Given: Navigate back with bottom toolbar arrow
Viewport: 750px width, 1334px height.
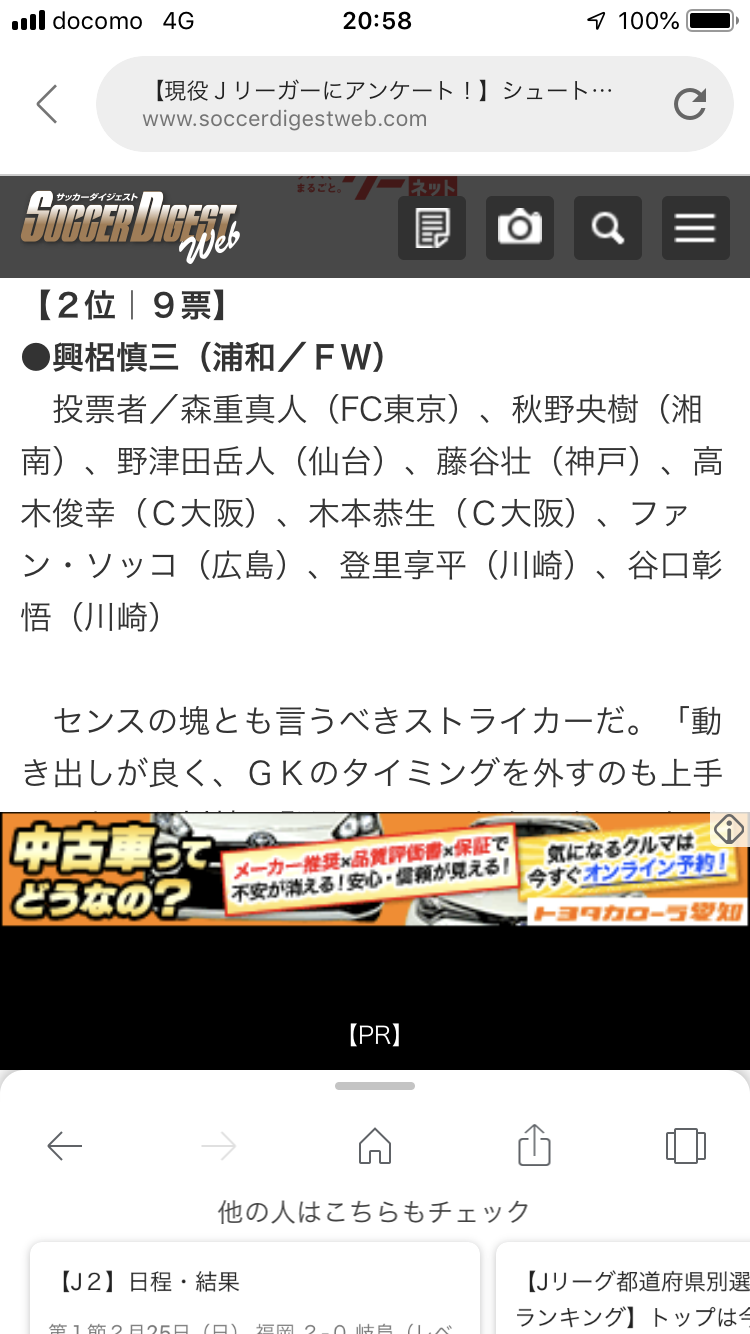Looking at the screenshot, I should 65,1146.
